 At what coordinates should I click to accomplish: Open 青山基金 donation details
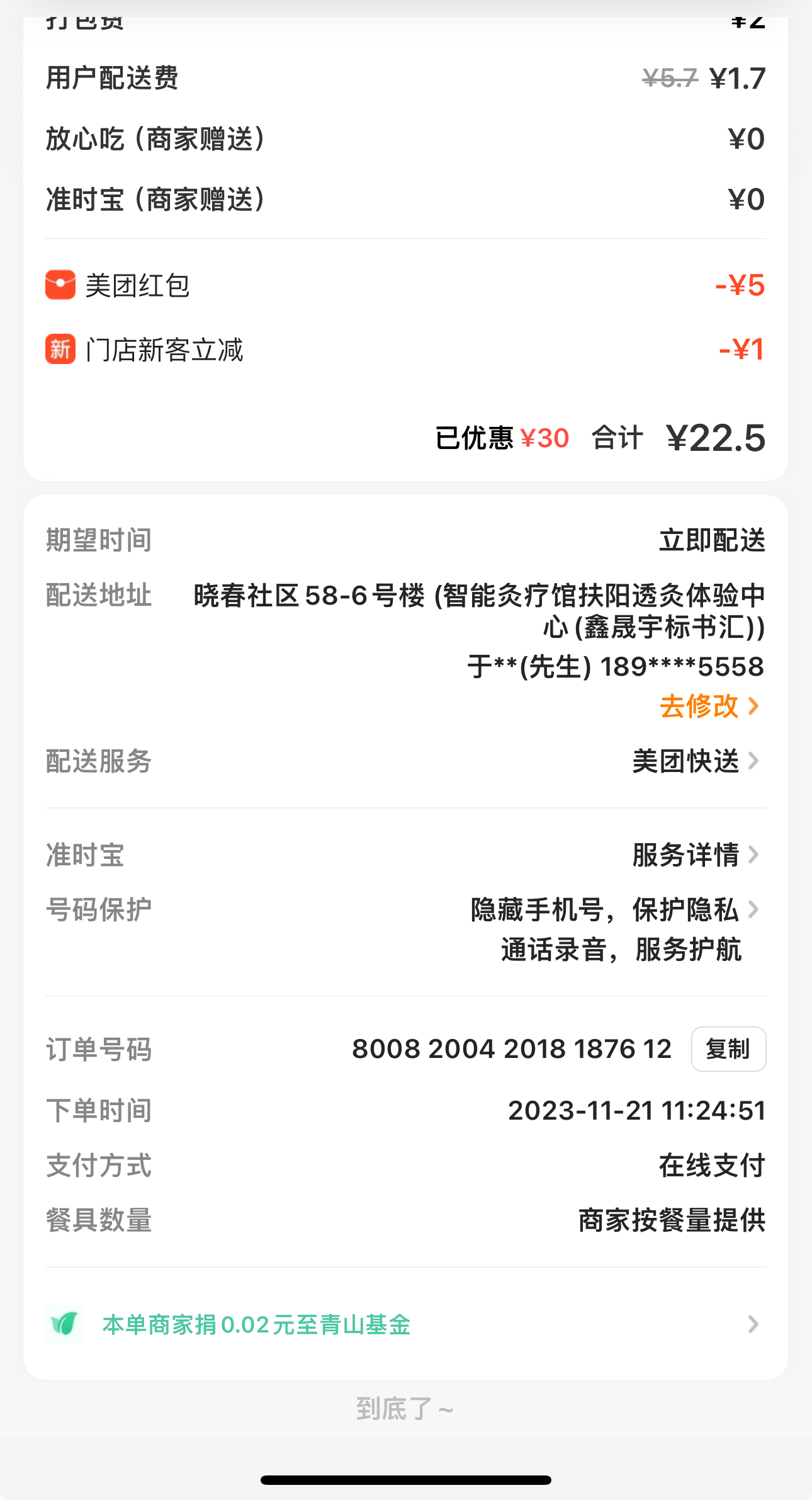click(403, 1325)
